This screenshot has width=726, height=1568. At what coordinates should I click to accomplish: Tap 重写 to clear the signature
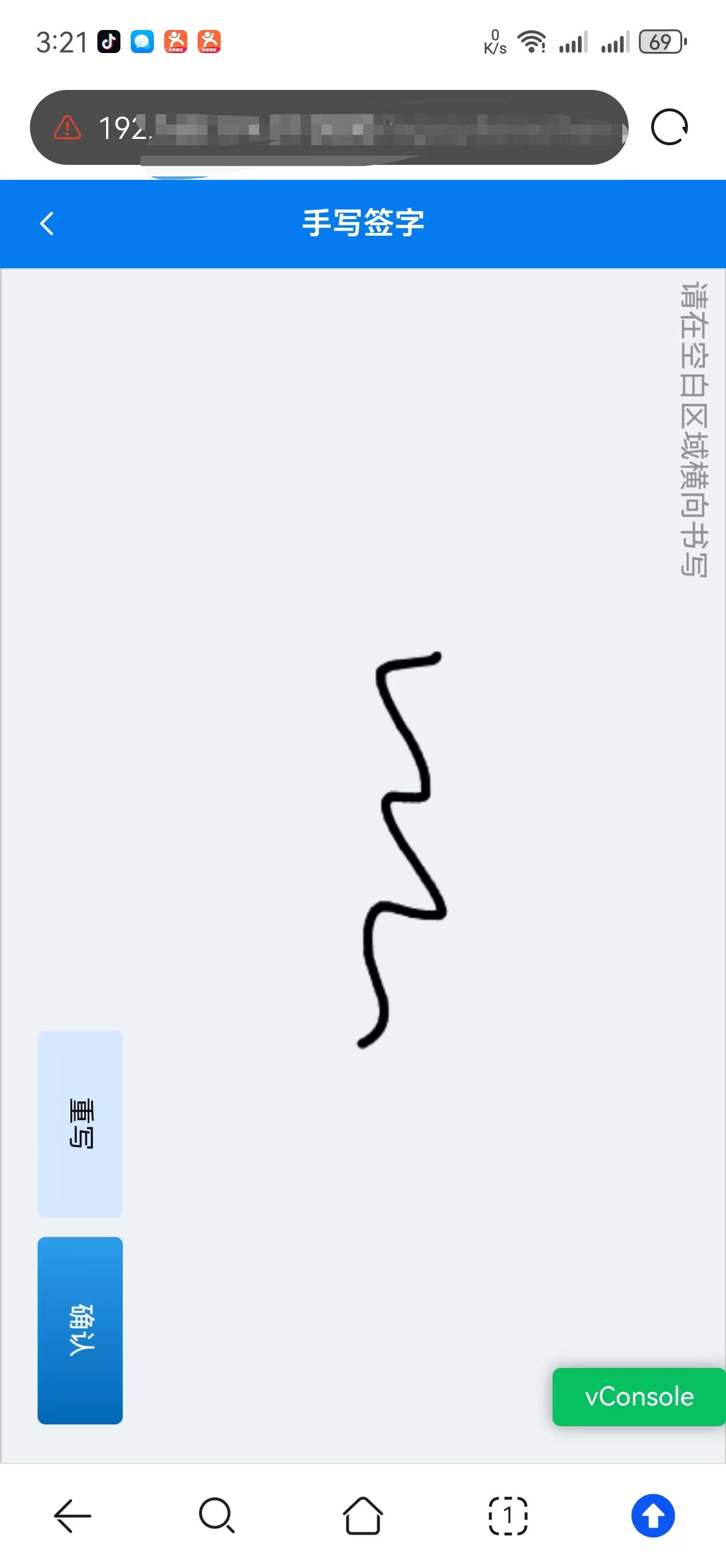click(x=80, y=1124)
